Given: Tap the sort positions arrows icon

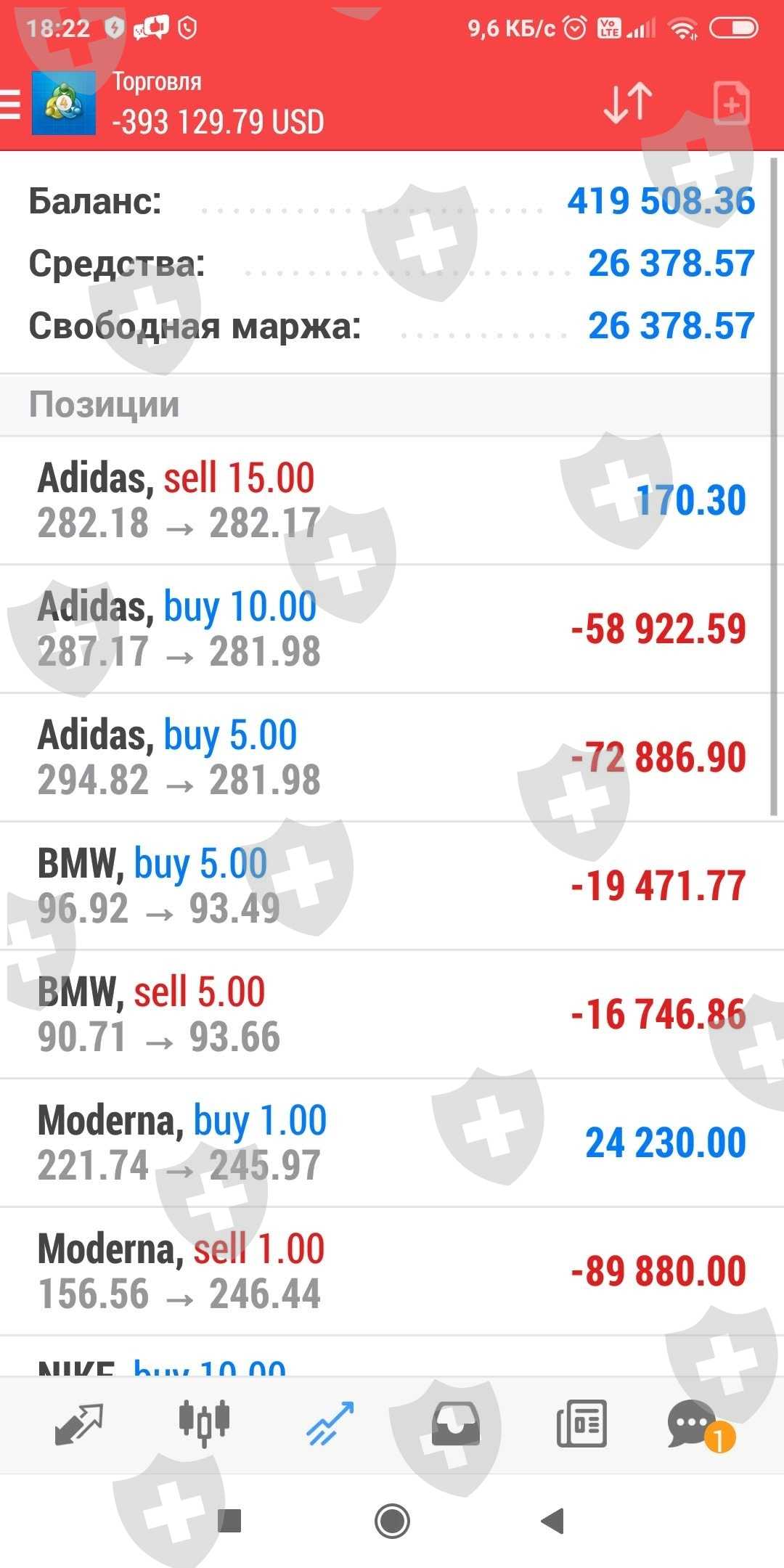Looking at the screenshot, I should 628,103.
